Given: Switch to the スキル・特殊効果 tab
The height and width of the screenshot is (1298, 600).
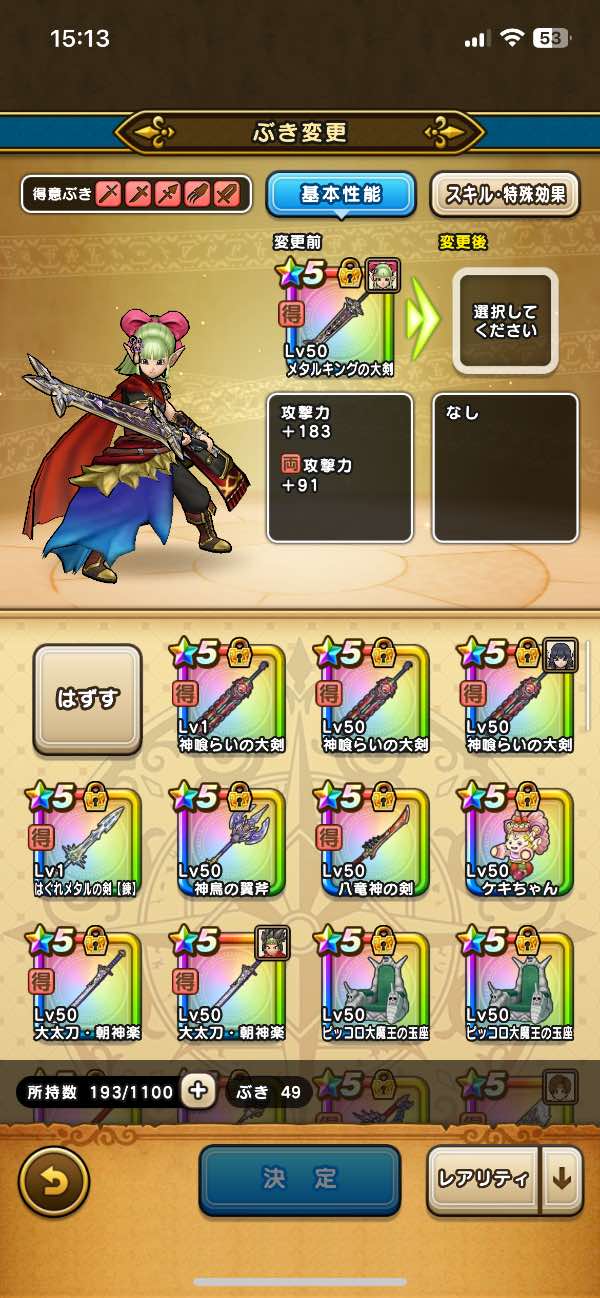Looking at the screenshot, I should [506, 195].
